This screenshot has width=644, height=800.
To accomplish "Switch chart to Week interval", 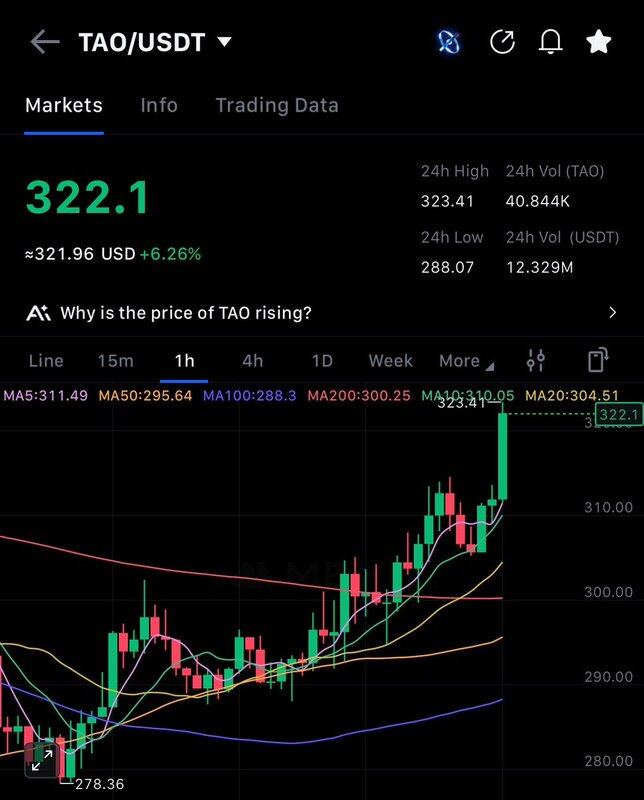I will coord(390,361).
